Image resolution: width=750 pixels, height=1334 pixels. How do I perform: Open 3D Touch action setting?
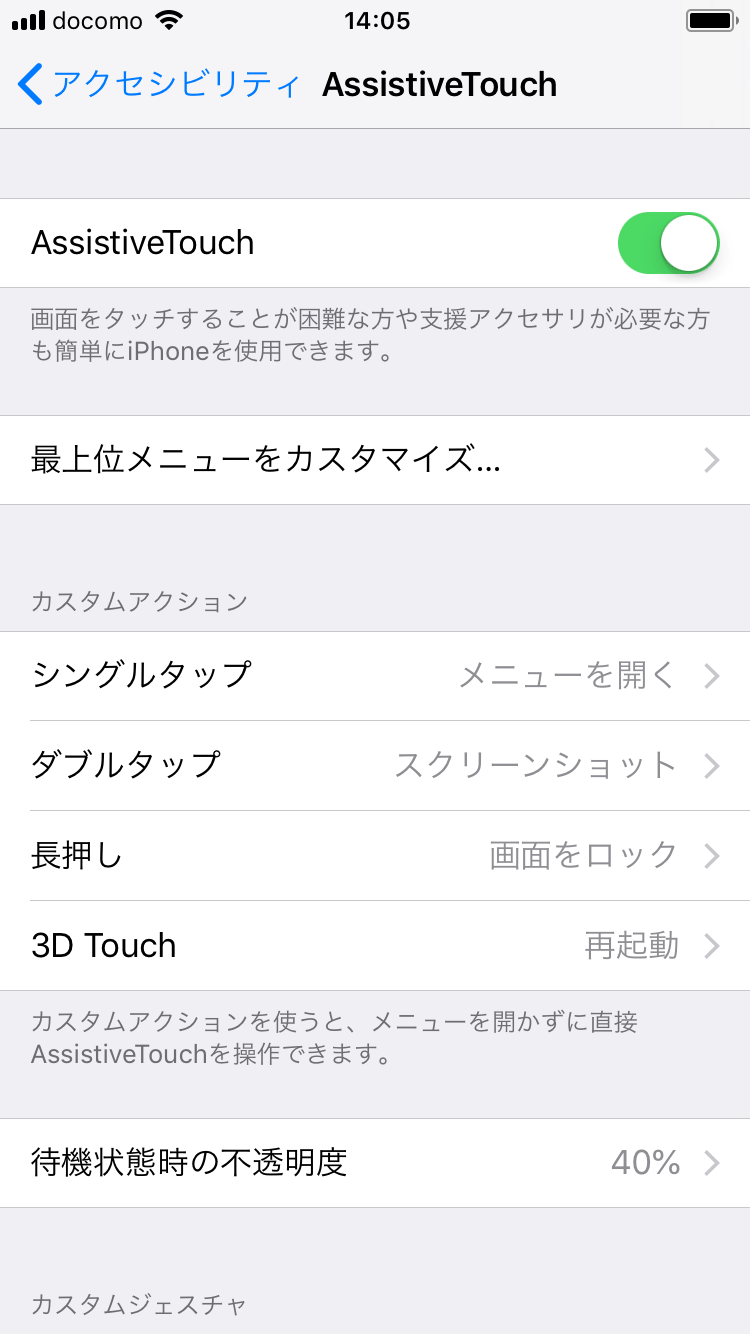[x=375, y=946]
